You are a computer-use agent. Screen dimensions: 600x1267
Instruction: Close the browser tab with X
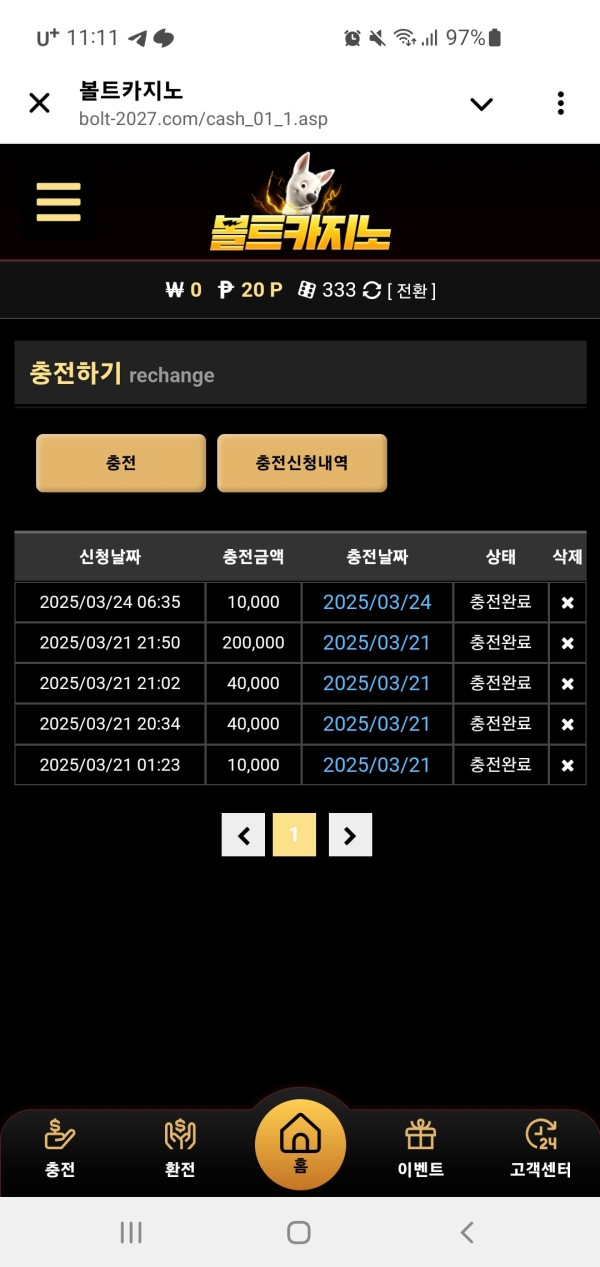coord(39,103)
